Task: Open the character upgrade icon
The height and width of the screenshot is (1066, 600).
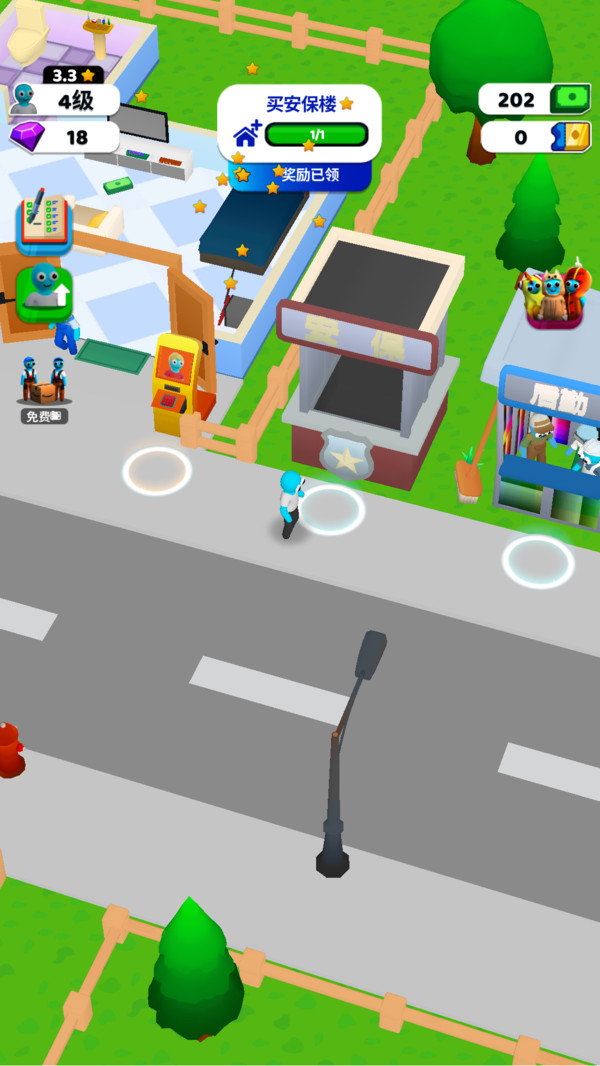Action: coord(44,292)
